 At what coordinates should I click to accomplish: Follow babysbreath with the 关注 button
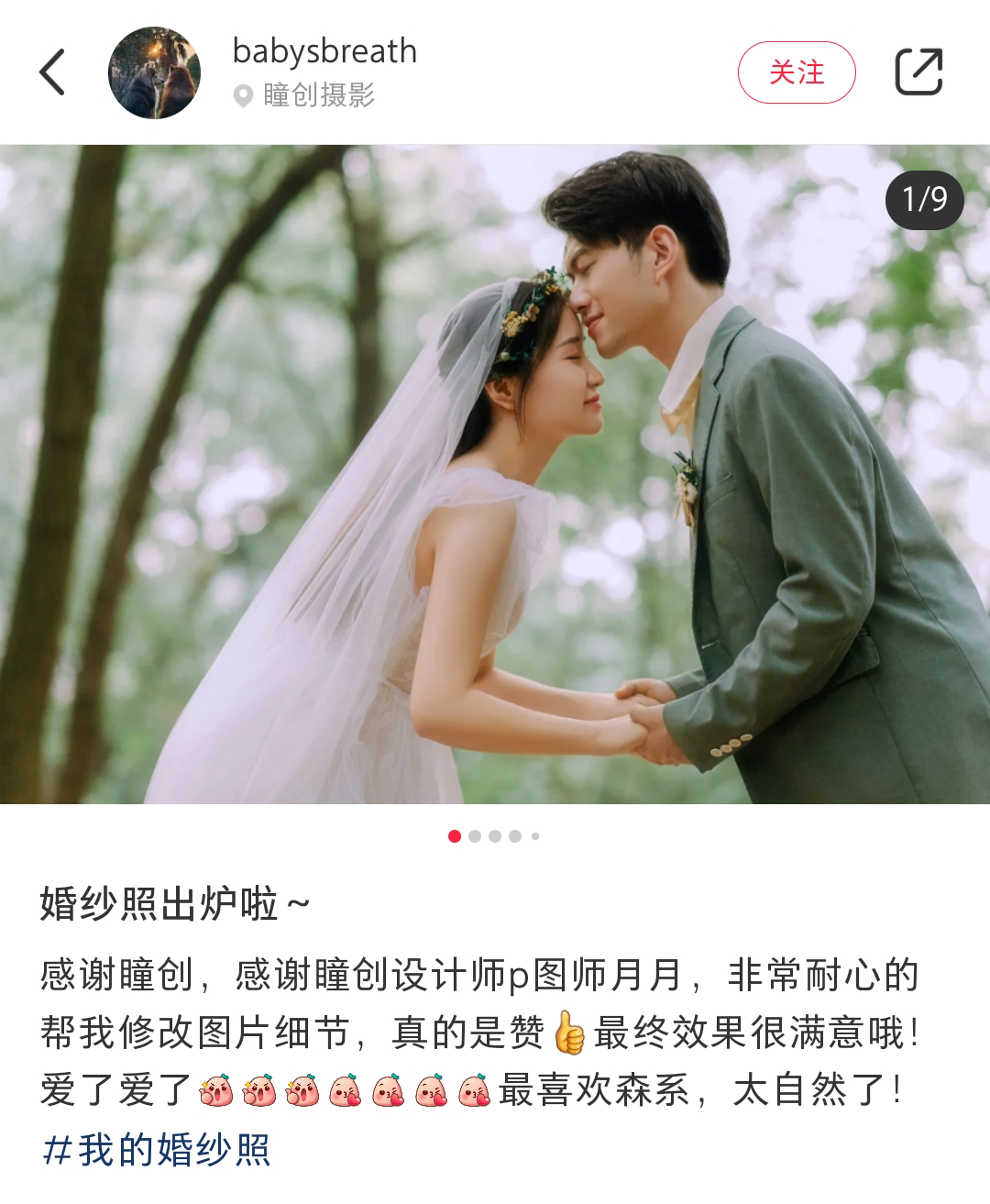click(796, 72)
